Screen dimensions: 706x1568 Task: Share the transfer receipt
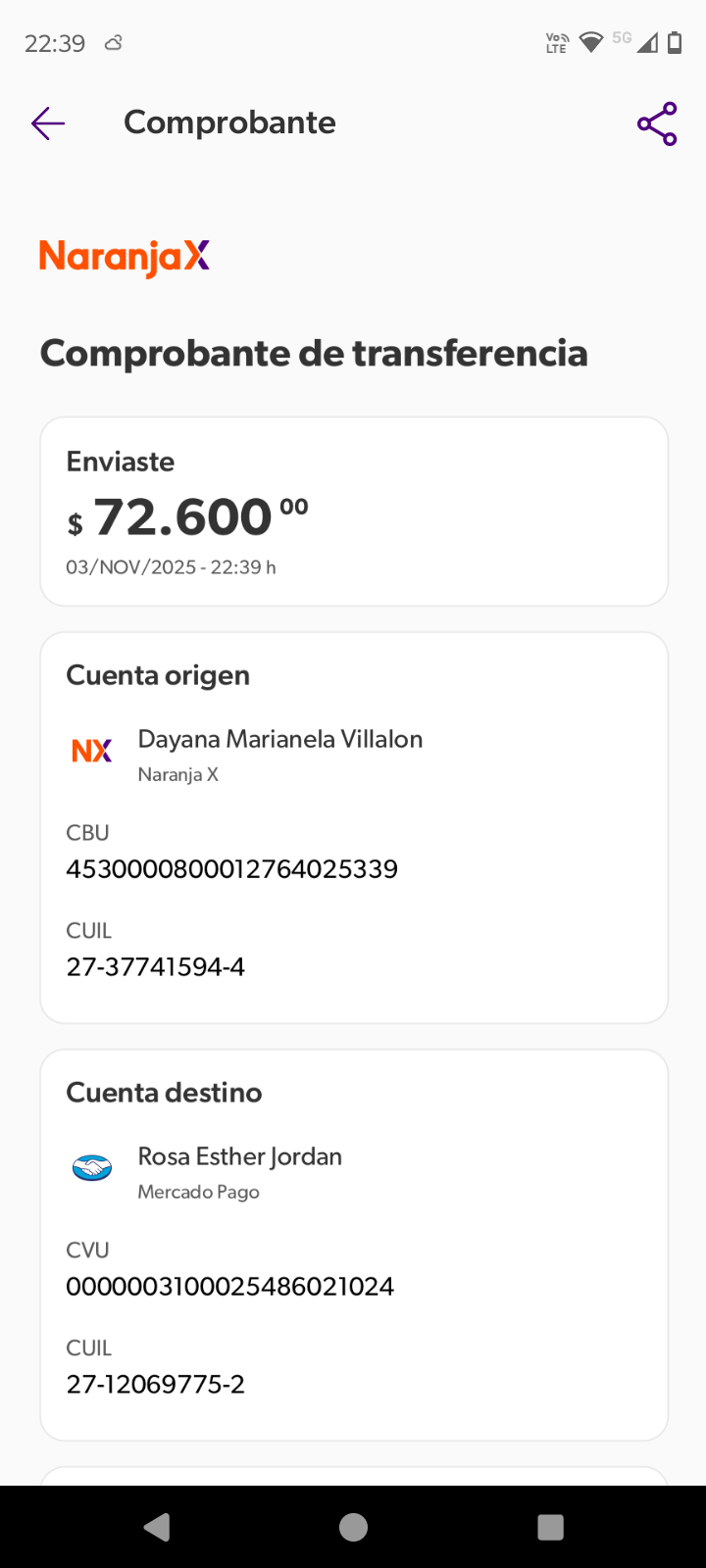tap(657, 123)
